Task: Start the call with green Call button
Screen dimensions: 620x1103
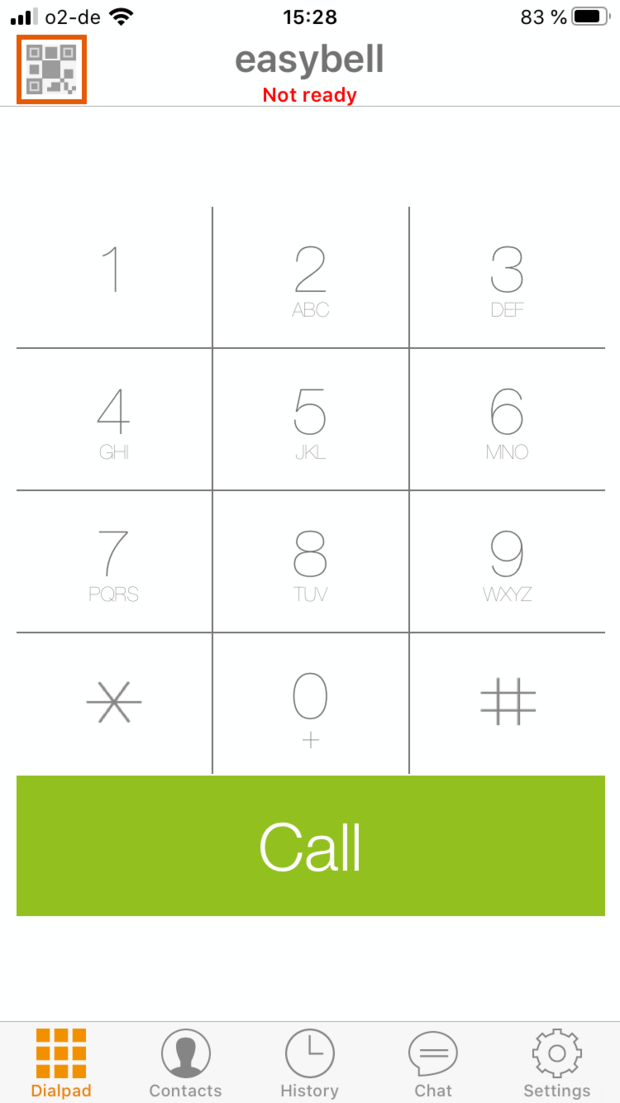Action: coord(310,846)
